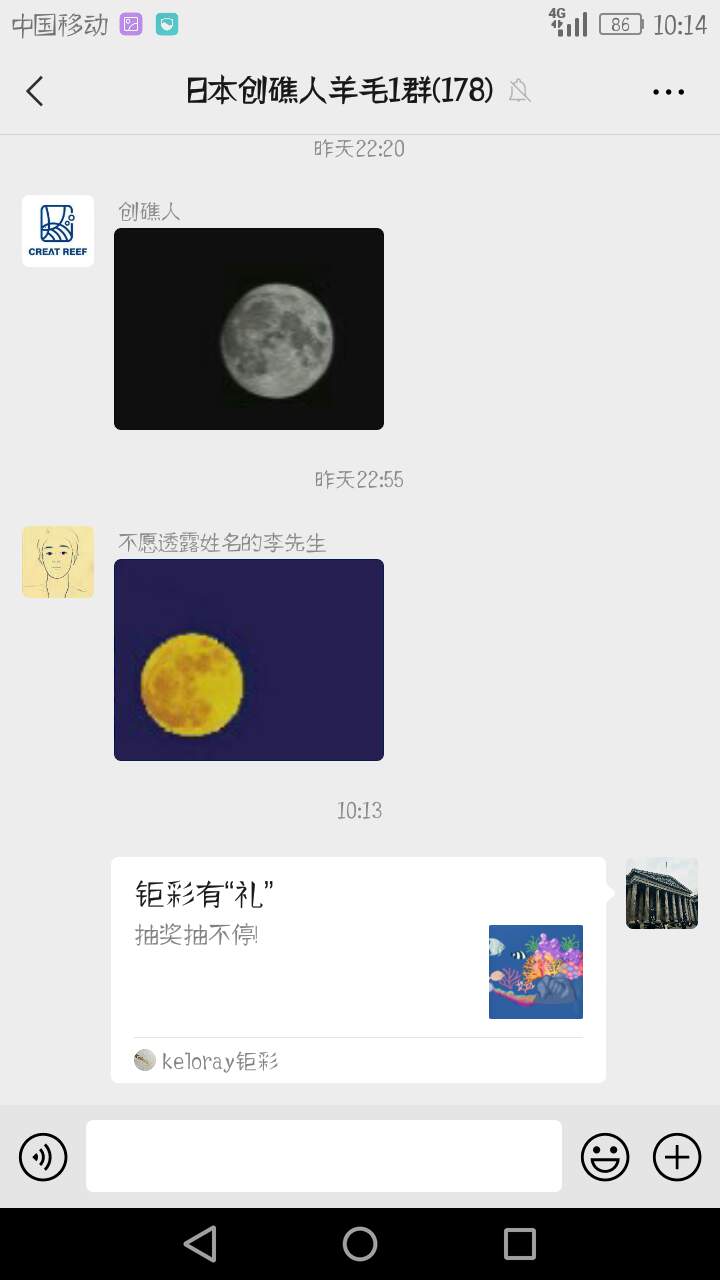Switch to voice message input
The height and width of the screenshot is (1280, 720).
(x=43, y=1157)
